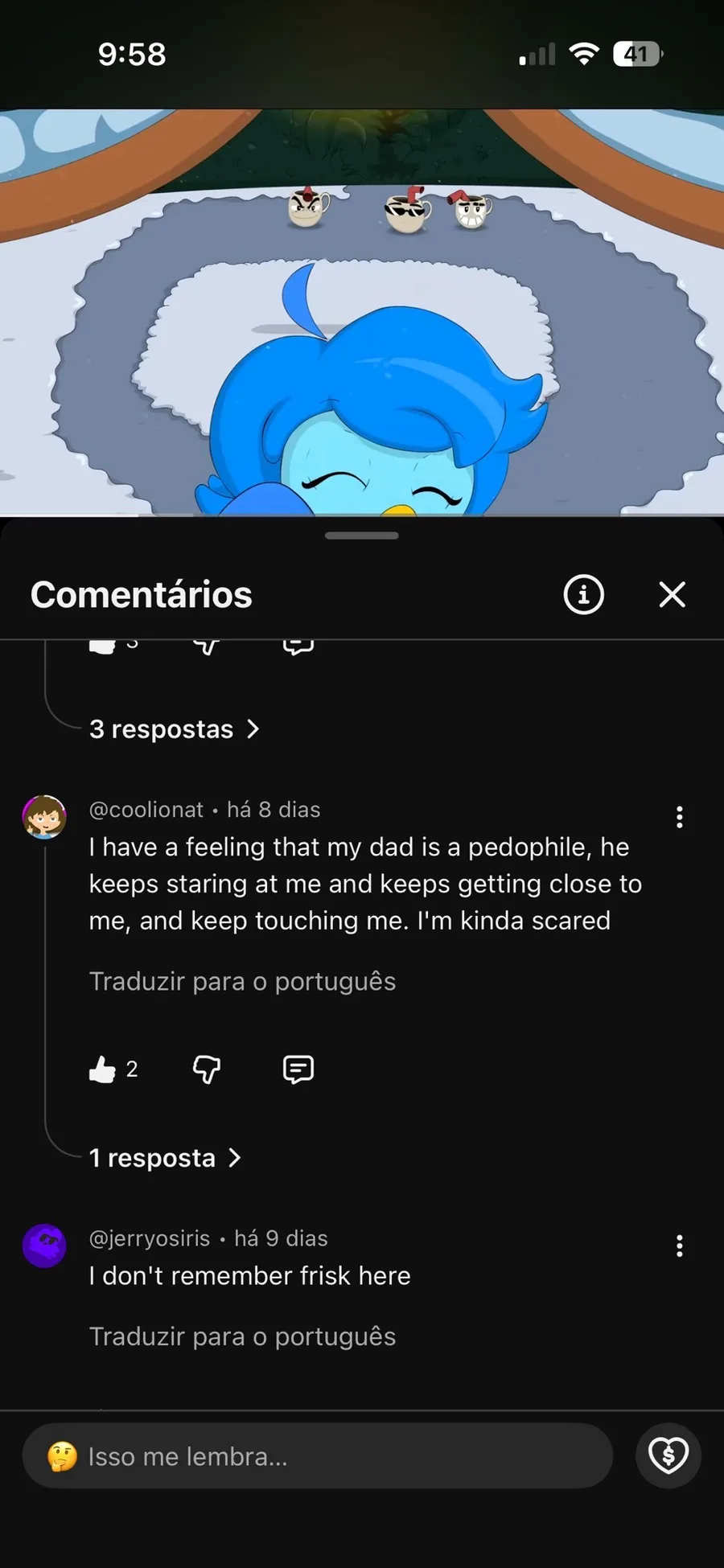Translate @jerryosiris's comment to português
Viewport: 724px width, 1568px height.
(x=242, y=1336)
